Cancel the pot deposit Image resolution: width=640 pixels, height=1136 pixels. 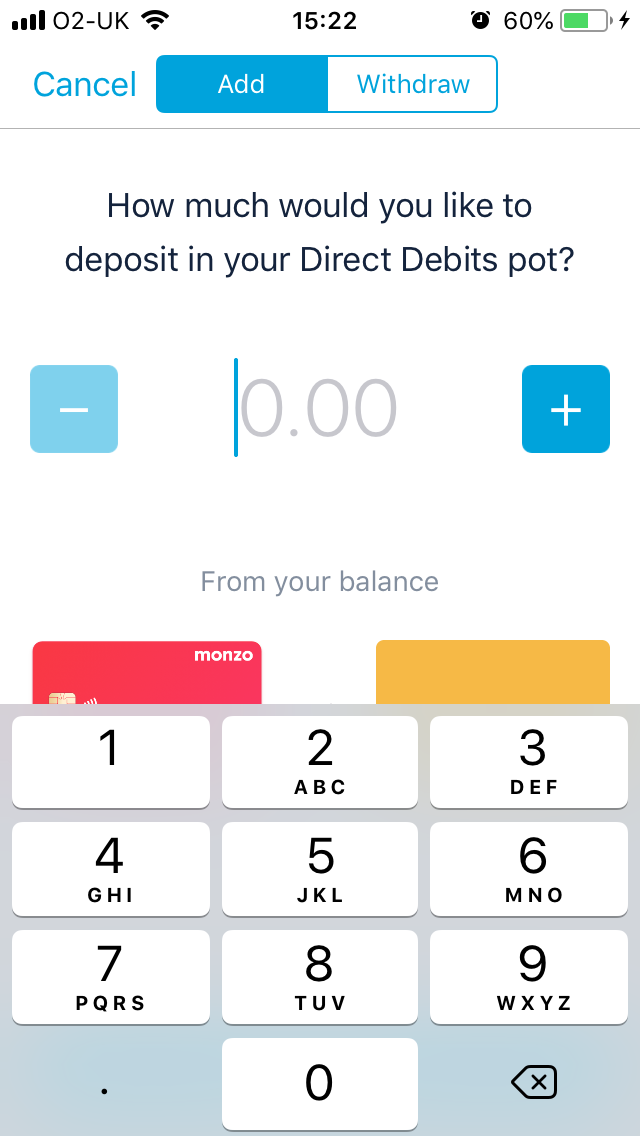coord(85,85)
